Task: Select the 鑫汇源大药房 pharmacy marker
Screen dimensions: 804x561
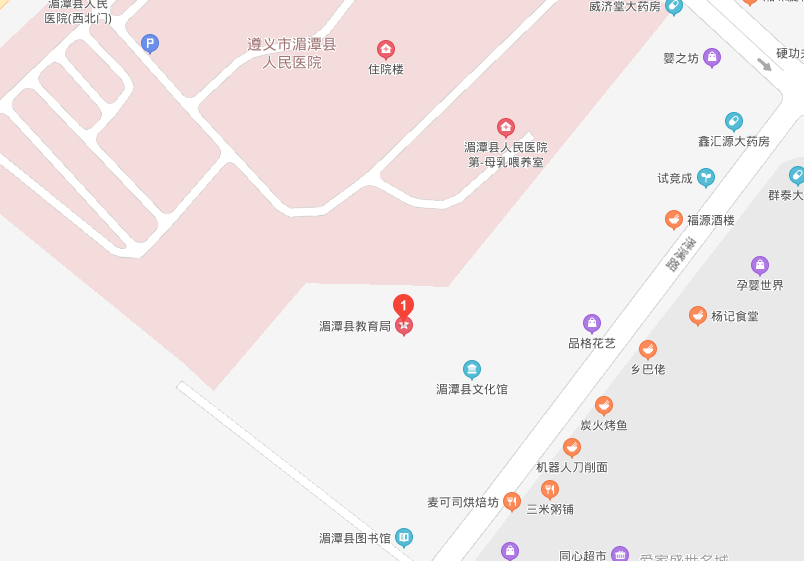Action: 734,121
